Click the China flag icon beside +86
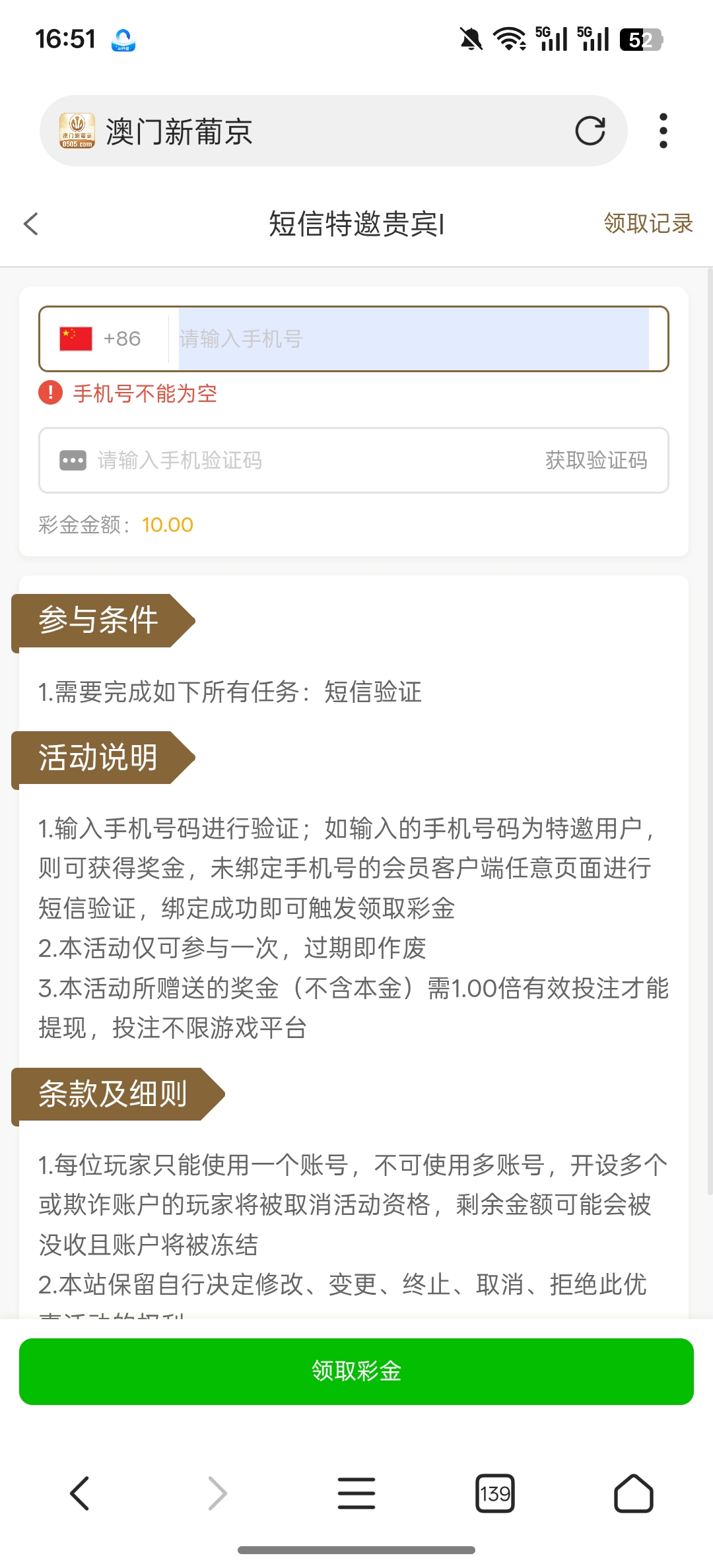This screenshot has width=713, height=1568. tap(73, 338)
